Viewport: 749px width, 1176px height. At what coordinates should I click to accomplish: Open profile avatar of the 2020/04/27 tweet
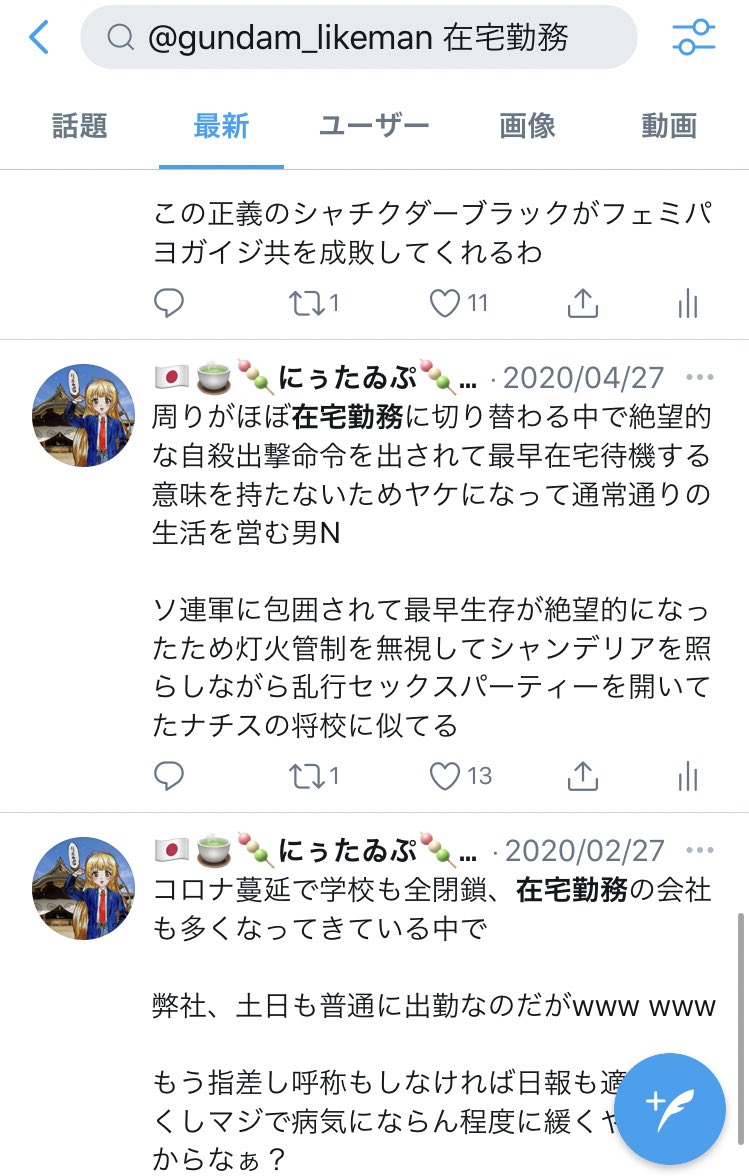point(84,414)
